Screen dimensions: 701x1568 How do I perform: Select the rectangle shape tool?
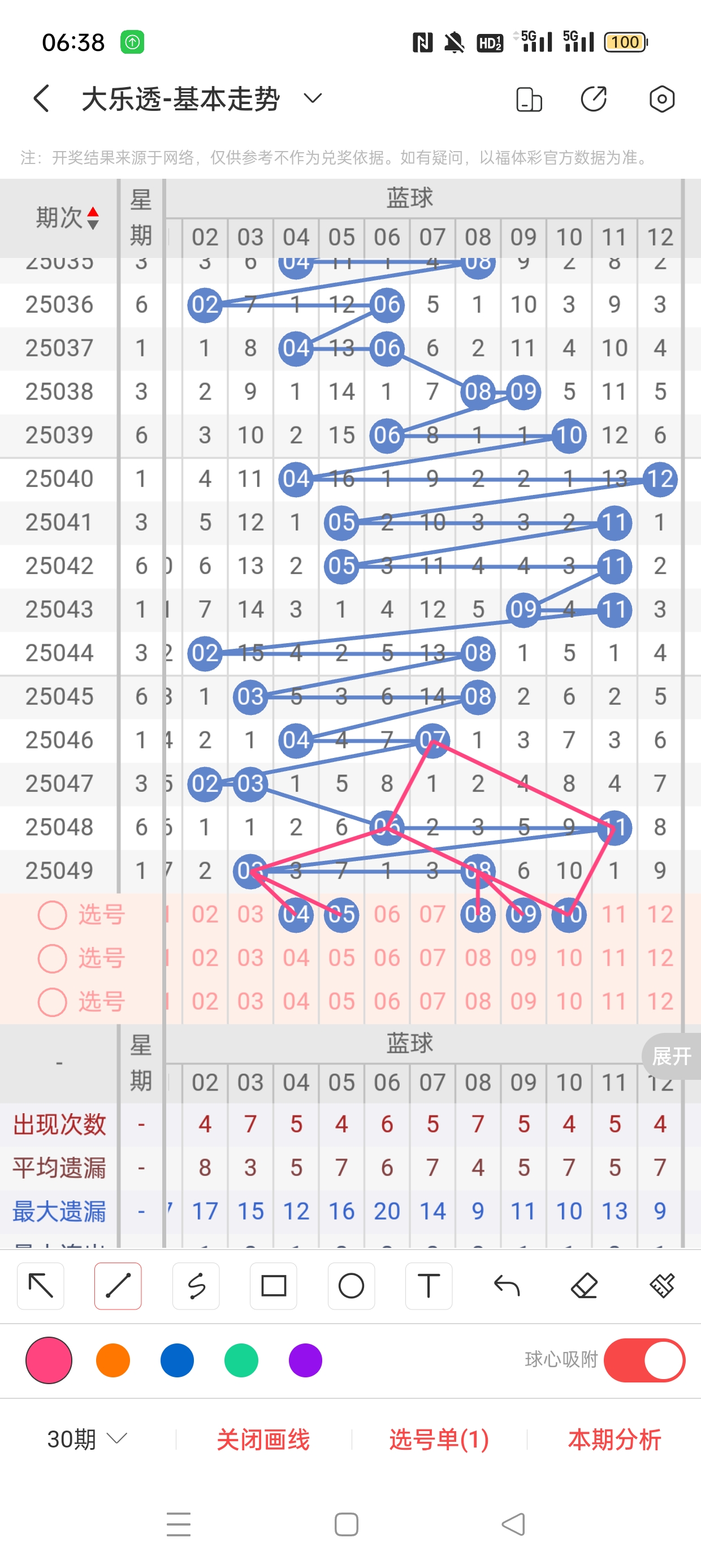tap(273, 1286)
